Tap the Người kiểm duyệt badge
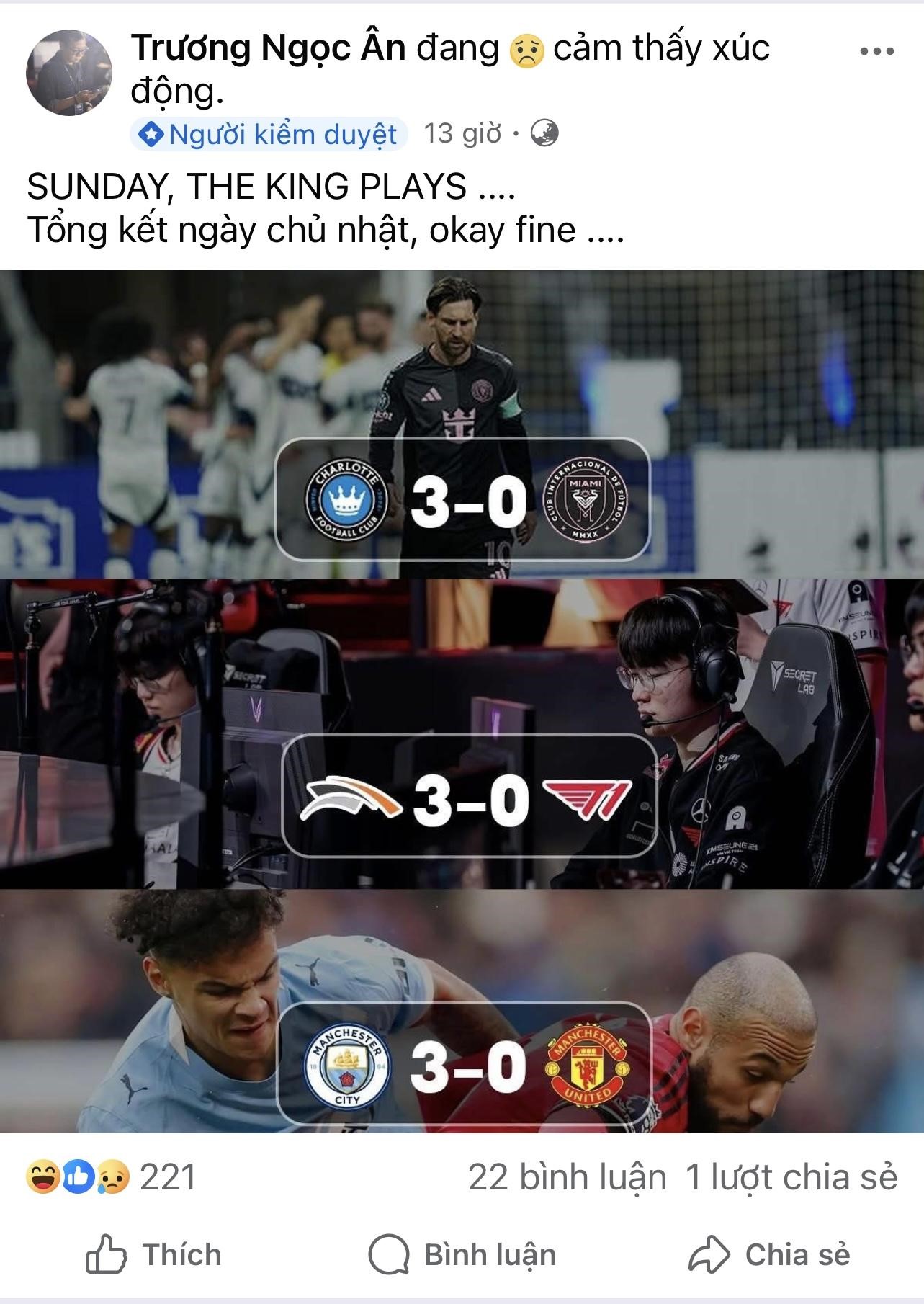Screen dimensions: 924x1304 click(269, 135)
